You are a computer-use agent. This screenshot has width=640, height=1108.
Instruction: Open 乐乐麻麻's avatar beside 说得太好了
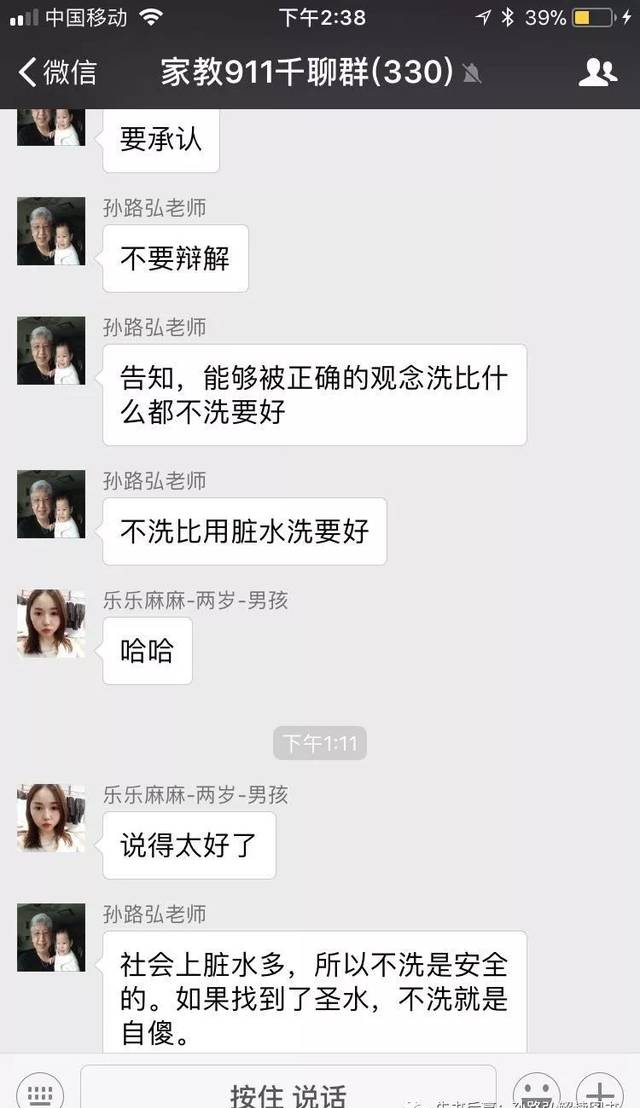tap(51, 817)
